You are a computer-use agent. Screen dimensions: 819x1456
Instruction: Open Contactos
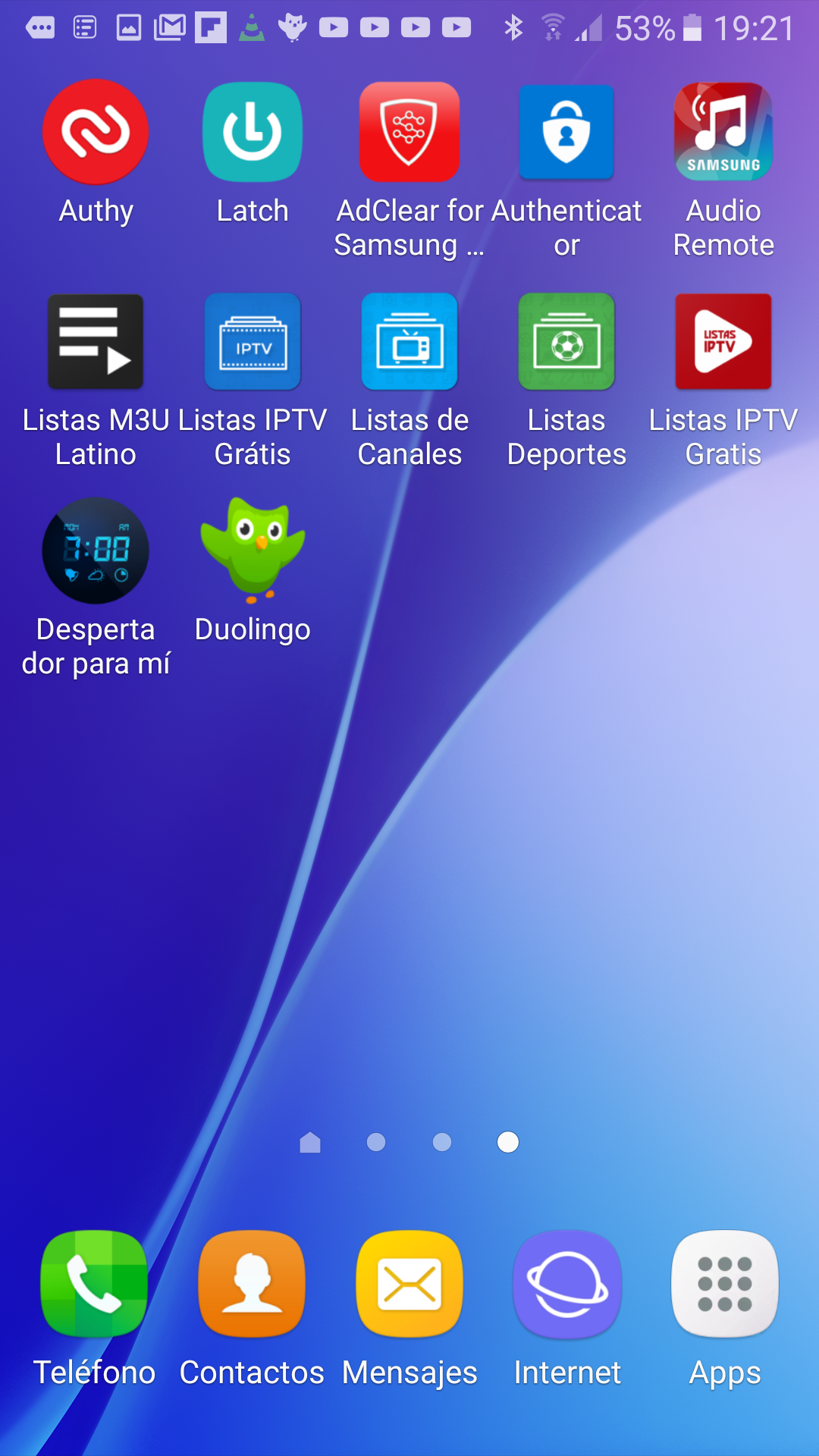click(x=252, y=1283)
